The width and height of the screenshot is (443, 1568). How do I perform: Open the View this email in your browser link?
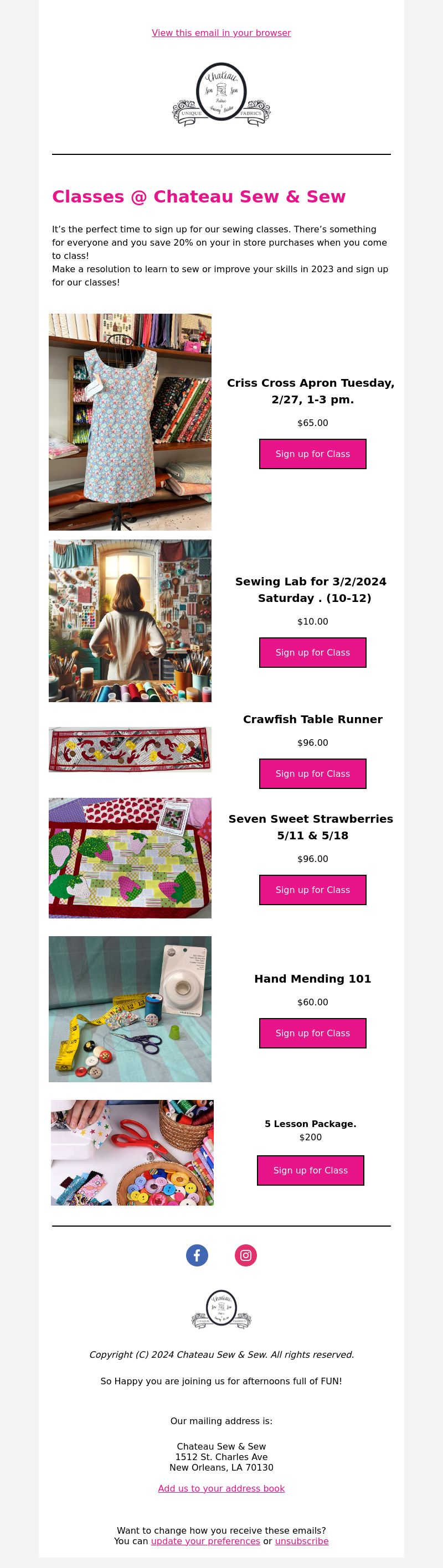[x=221, y=33]
